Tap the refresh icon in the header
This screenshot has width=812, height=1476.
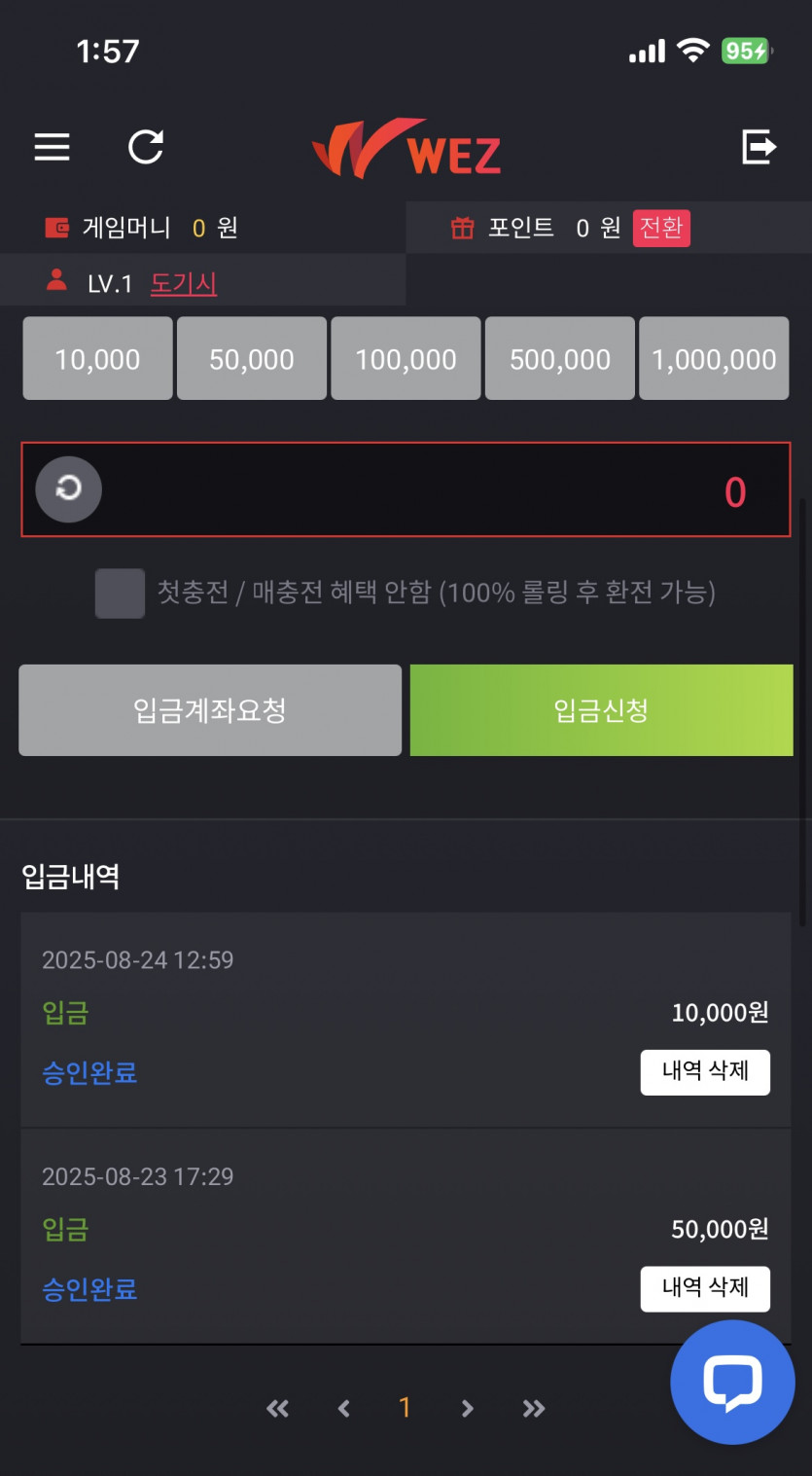pyautogui.click(x=146, y=147)
